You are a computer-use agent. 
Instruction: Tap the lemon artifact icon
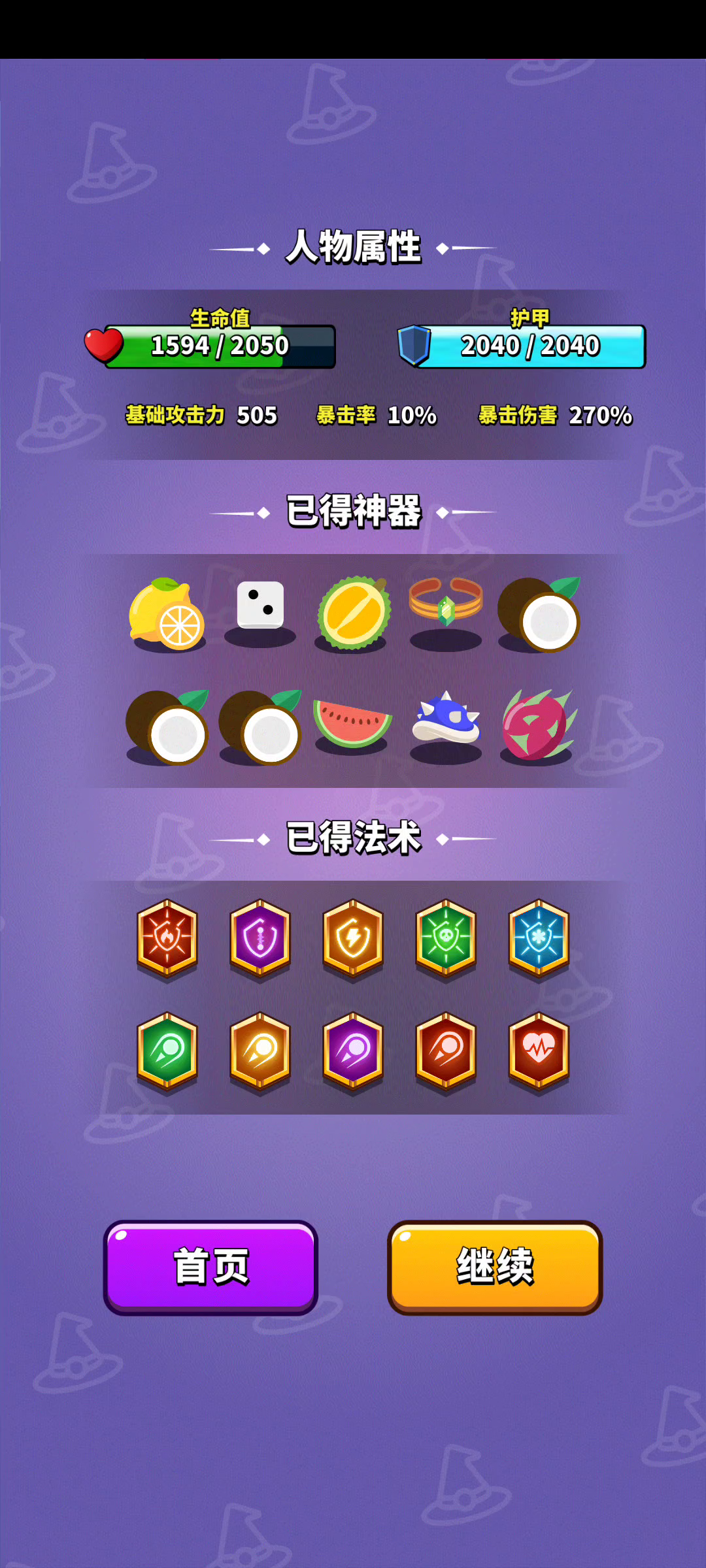tap(167, 614)
